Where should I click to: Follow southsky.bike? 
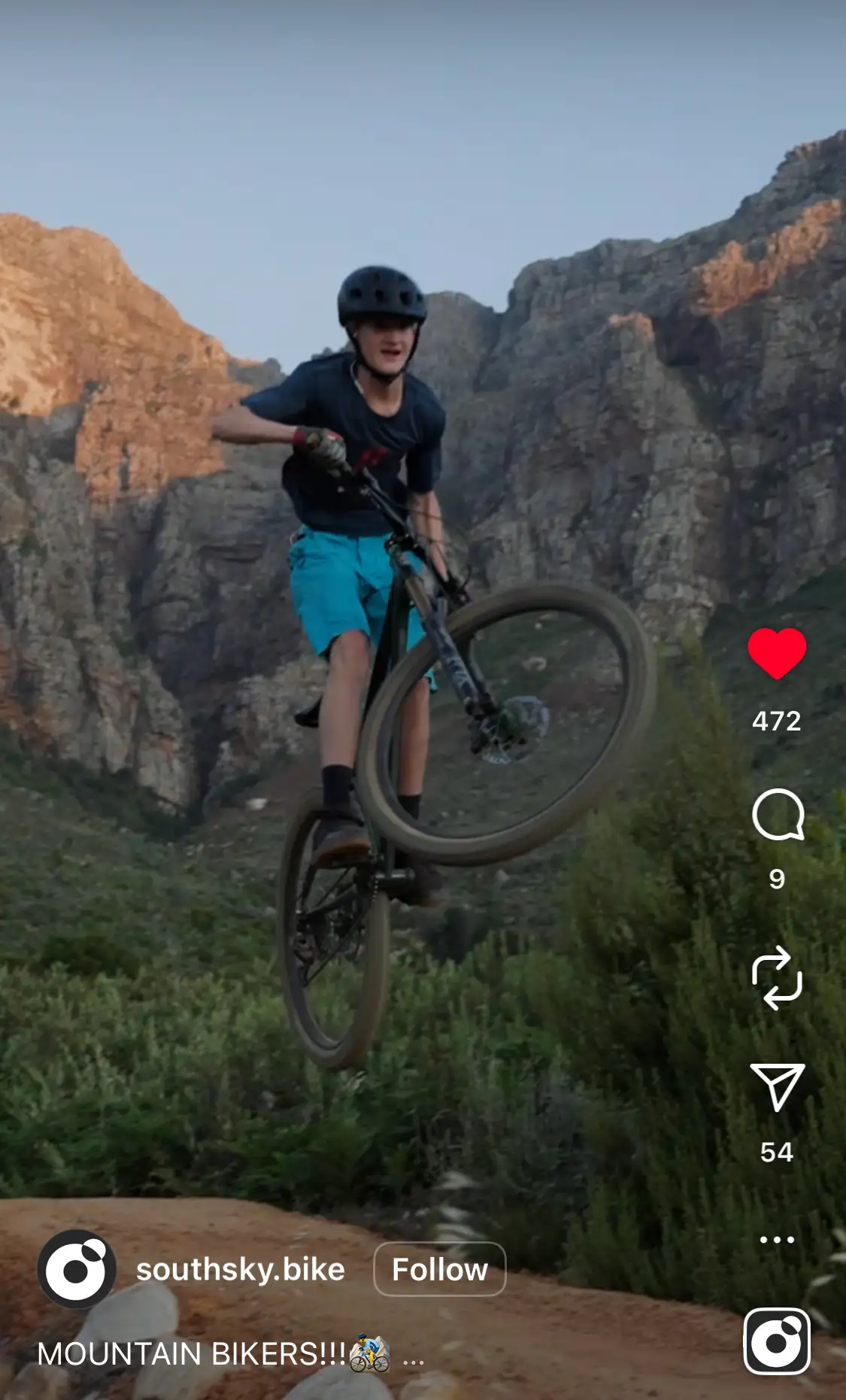click(440, 1269)
